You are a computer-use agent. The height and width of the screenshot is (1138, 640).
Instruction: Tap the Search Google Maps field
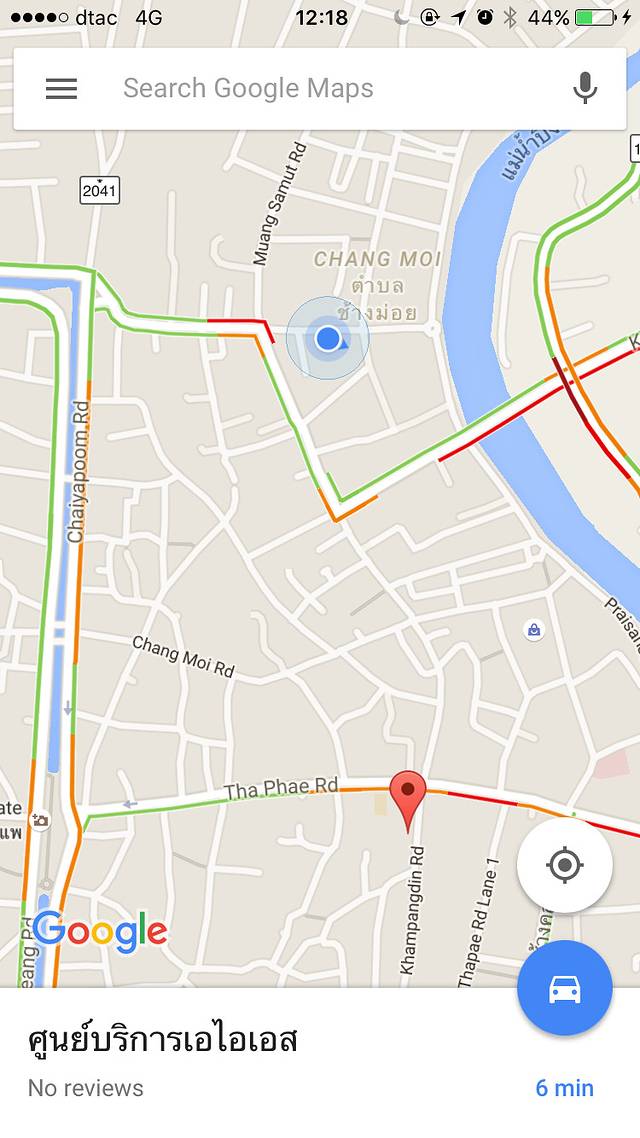pyautogui.click(x=330, y=88)
